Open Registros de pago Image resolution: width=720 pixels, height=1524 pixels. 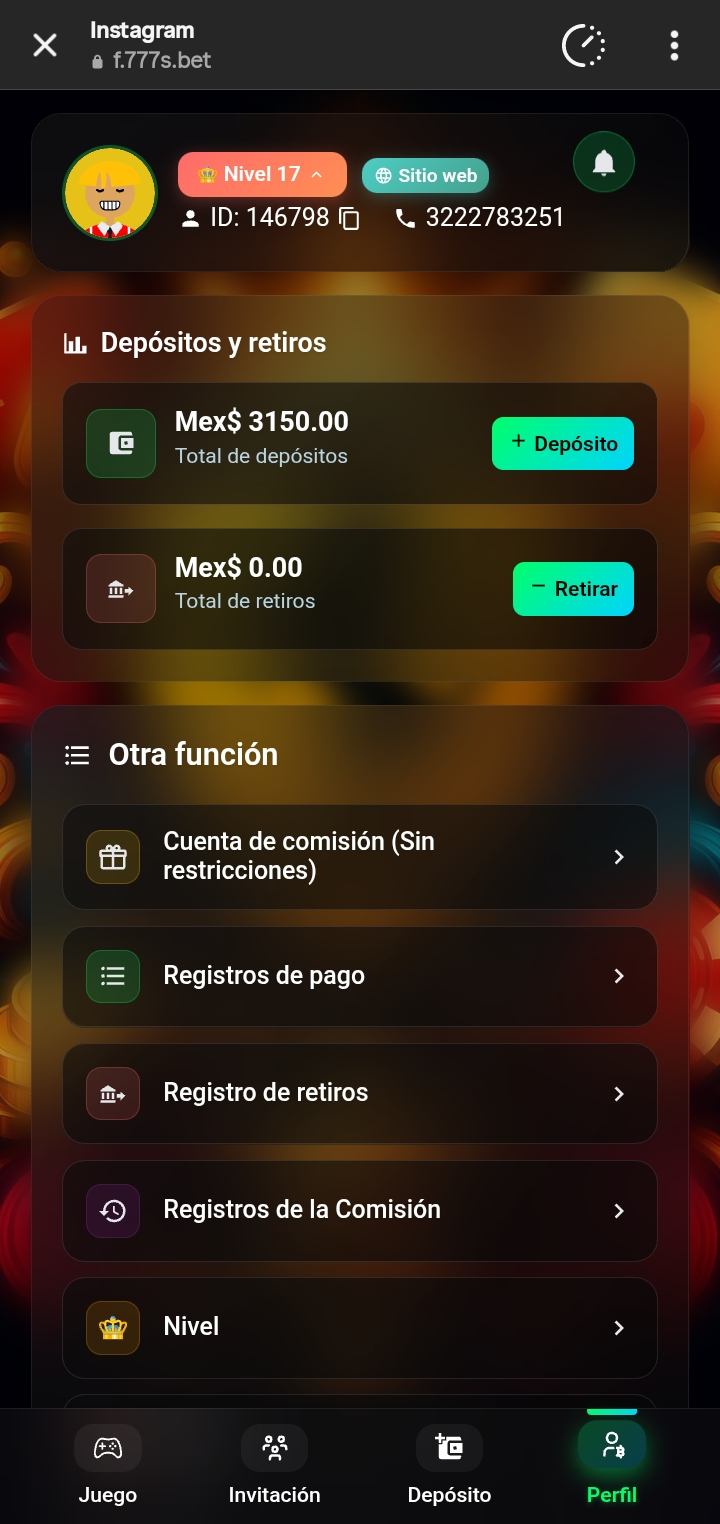click(360, 976)
